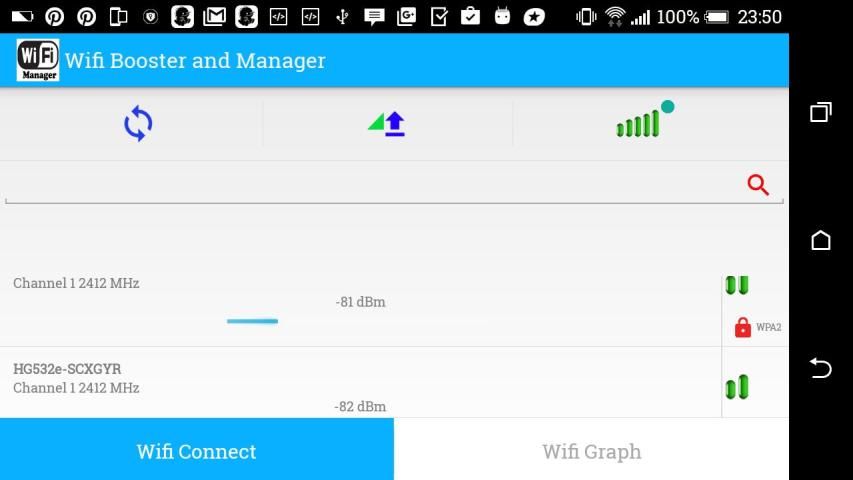Select the -81 dBm WPA2 network
This screenshot has width=853, height=480.
[x=360, y=302]
